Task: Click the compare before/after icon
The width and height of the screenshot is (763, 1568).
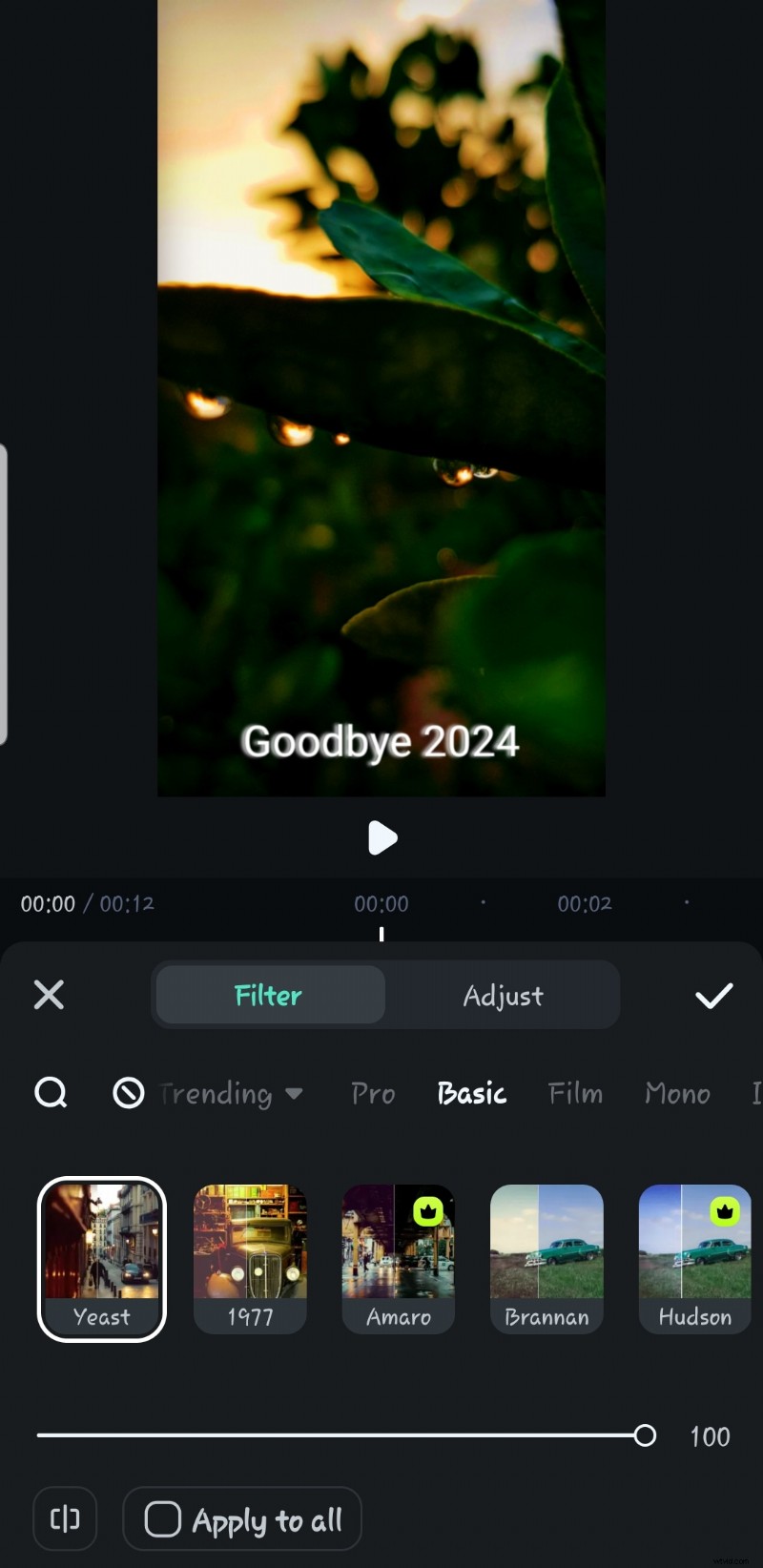Action: coord(64,1519)
